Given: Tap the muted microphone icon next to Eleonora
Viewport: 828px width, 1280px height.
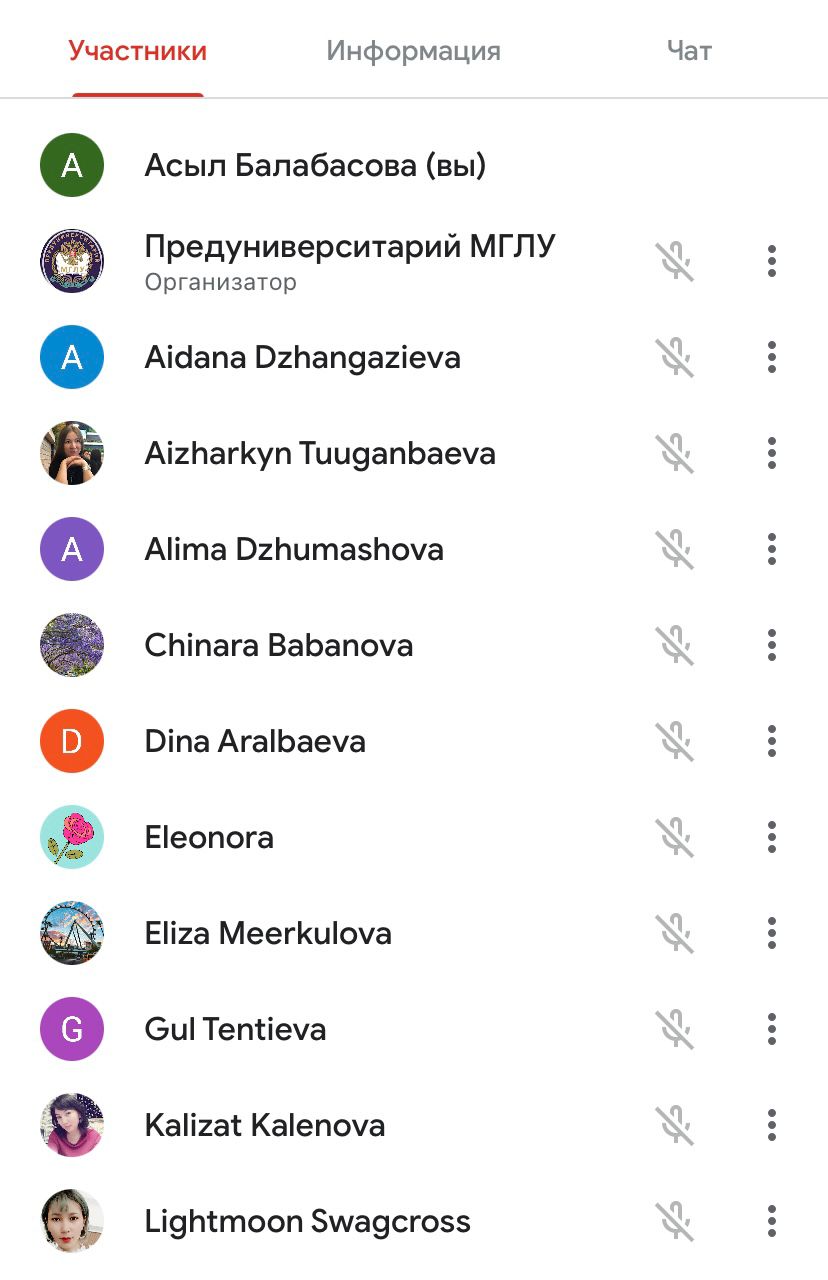Looking at the screenshot, I should (x=675, y=837).
